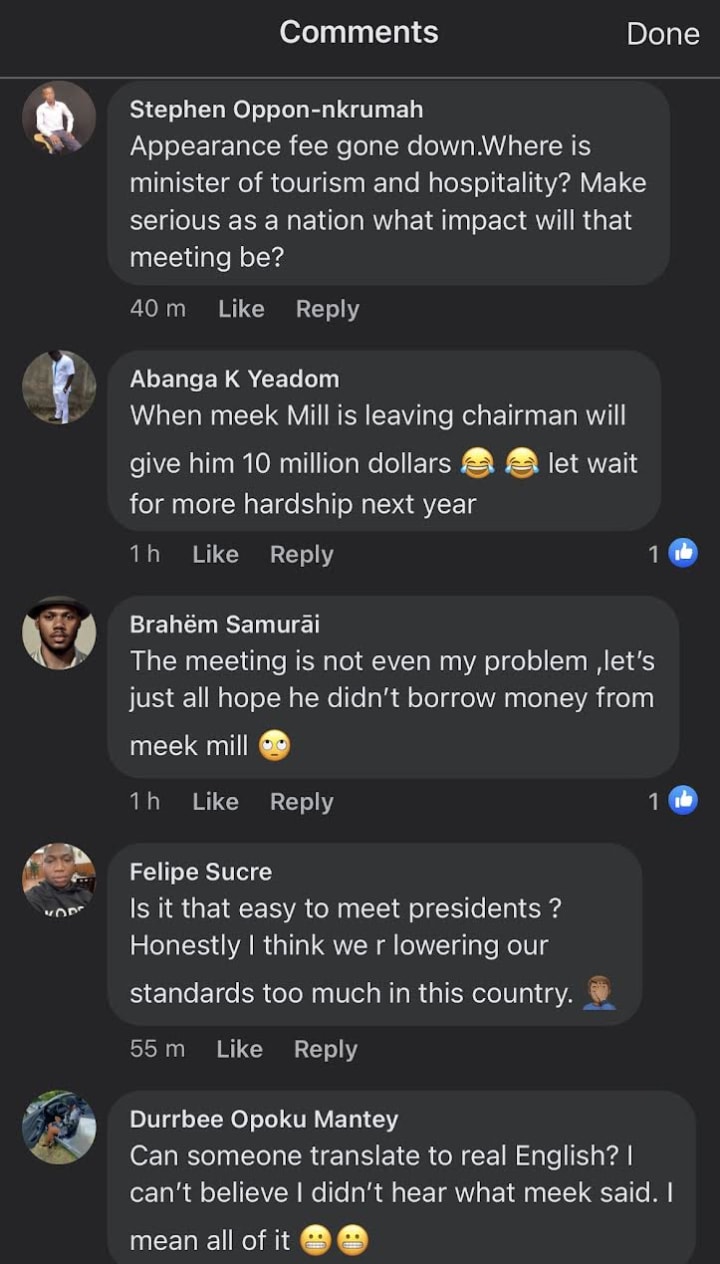Tap Done to close comments
The width and height of the screenshot is (720, 1264).
(x=662, y=34)
